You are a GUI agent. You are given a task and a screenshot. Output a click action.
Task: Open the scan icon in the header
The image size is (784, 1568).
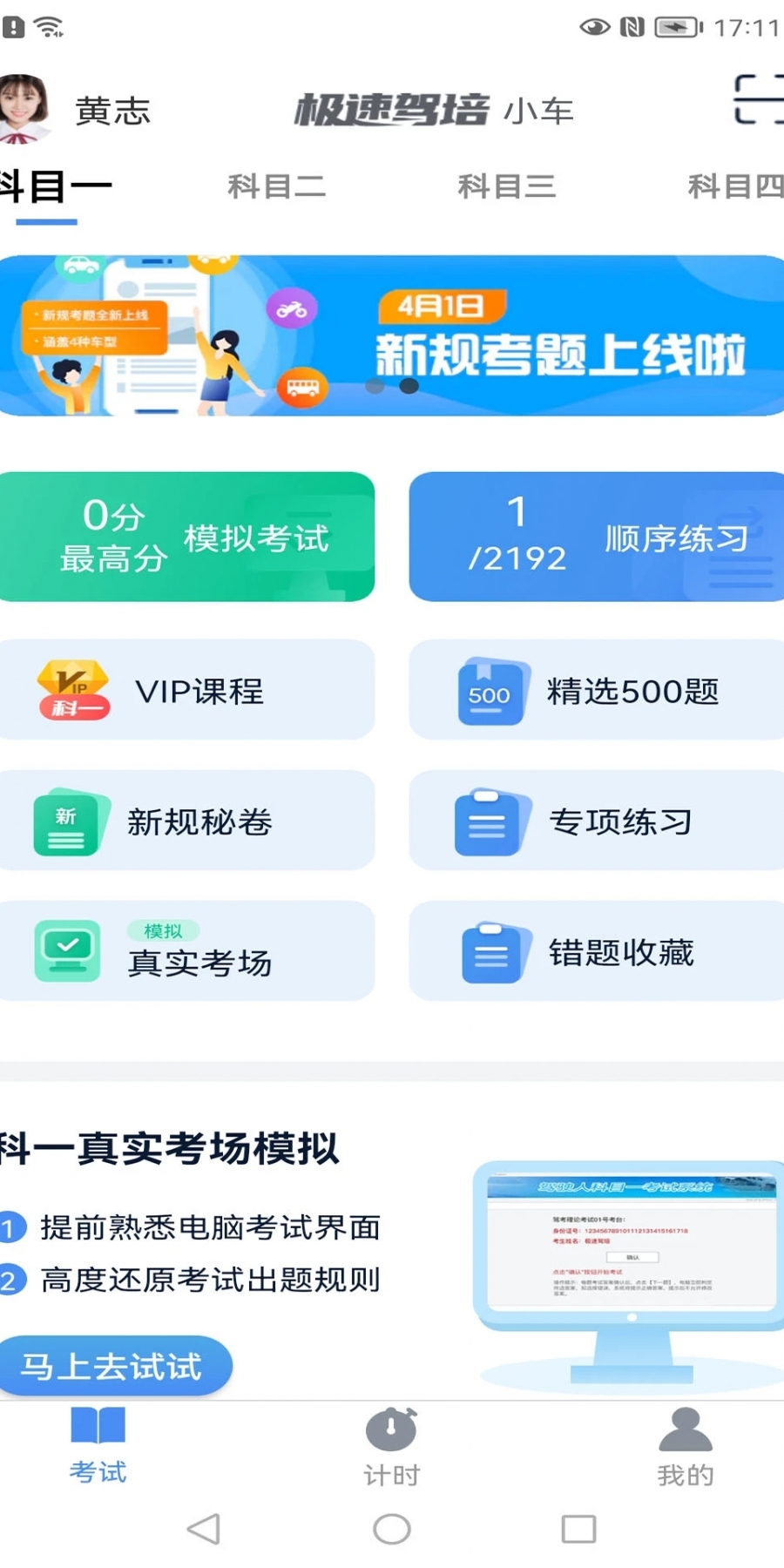pos(758,100)
